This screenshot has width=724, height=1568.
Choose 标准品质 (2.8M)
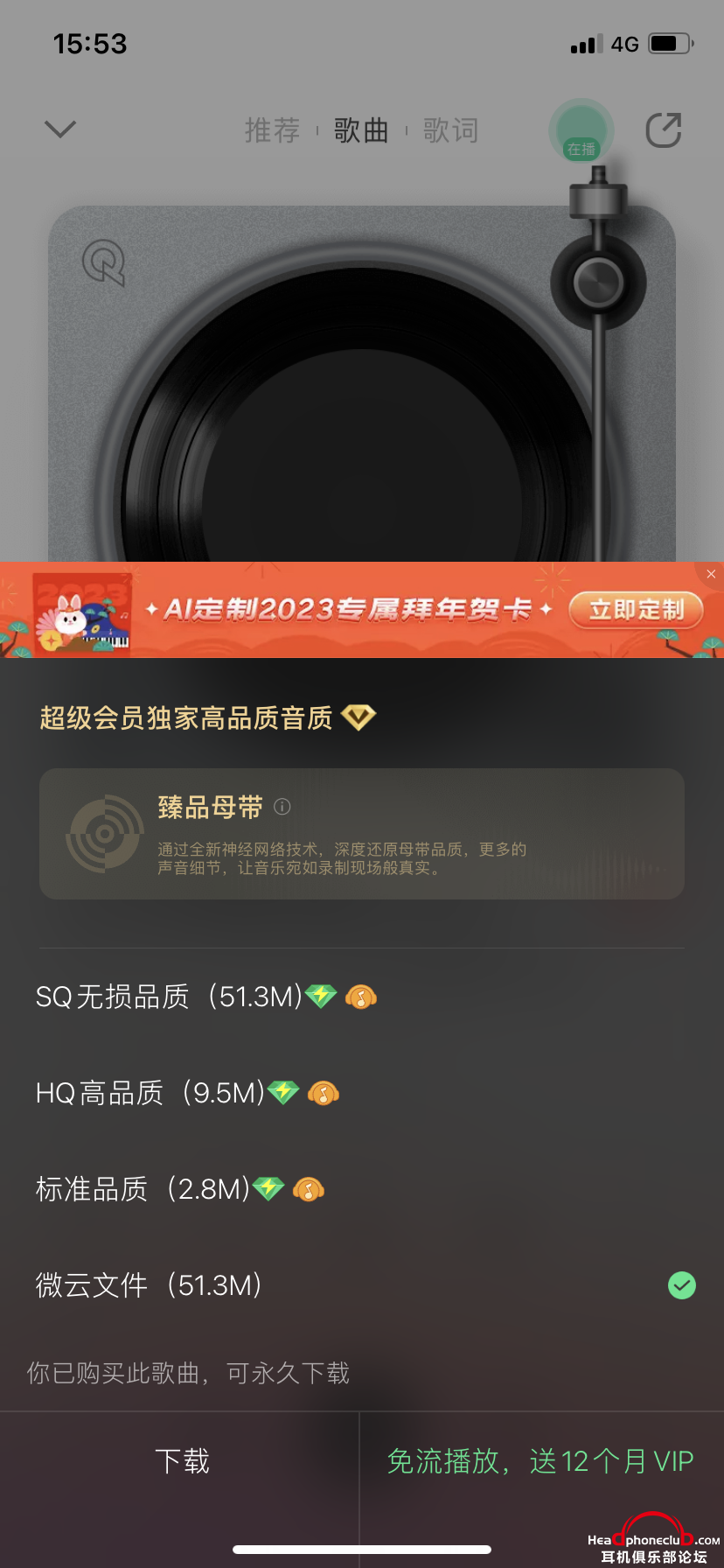pos(143,1189)
